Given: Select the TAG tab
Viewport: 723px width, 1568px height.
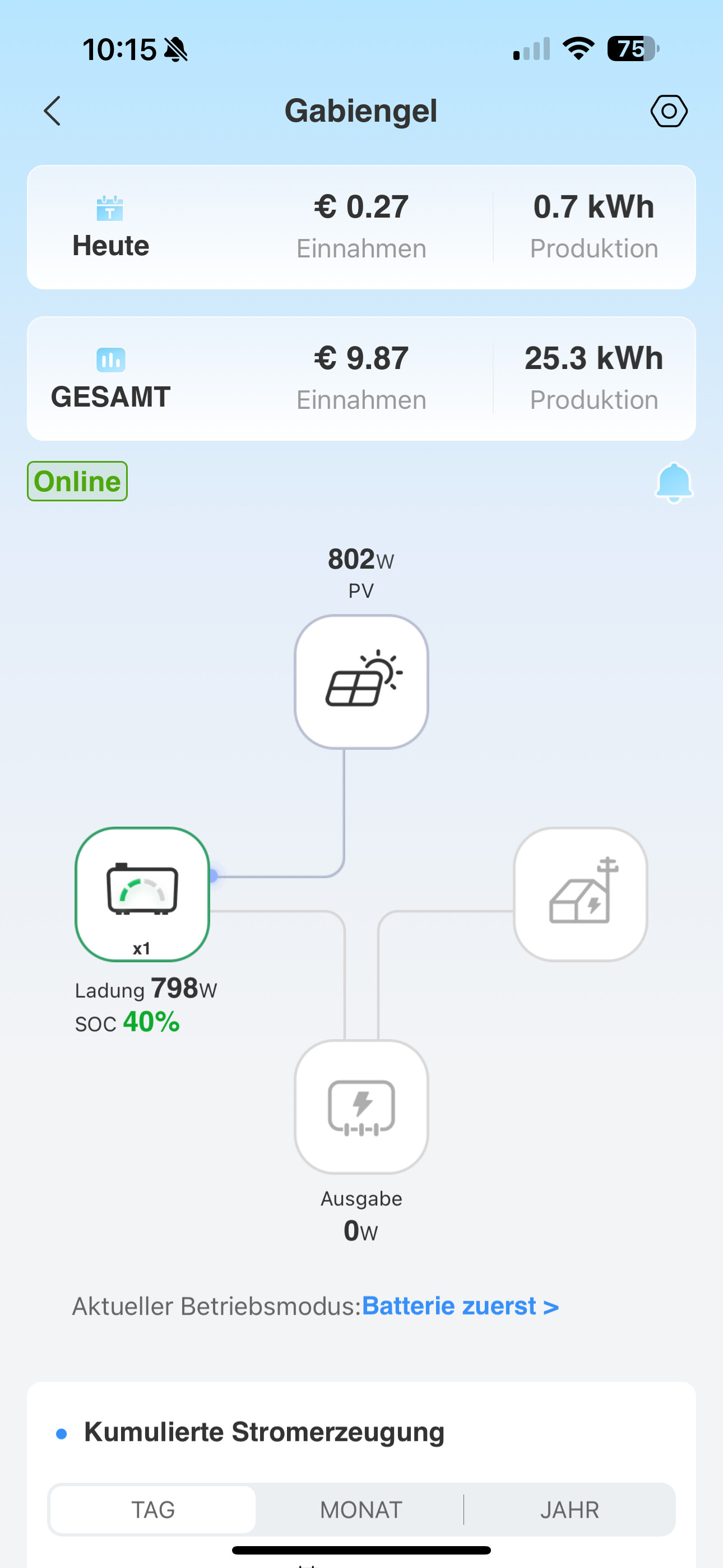Looking at the screenshot, I should [x=153, y=1510].
